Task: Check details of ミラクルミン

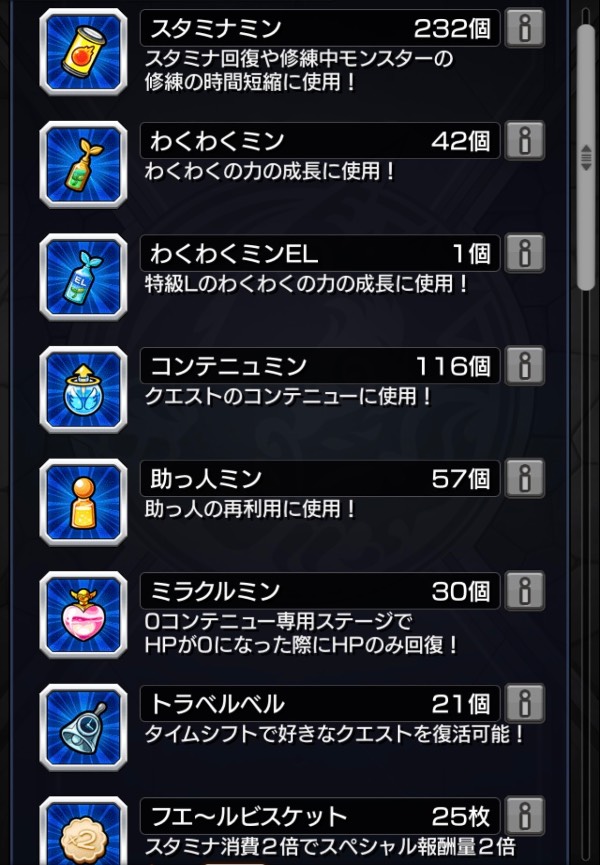Action: (x=525, y=591)
